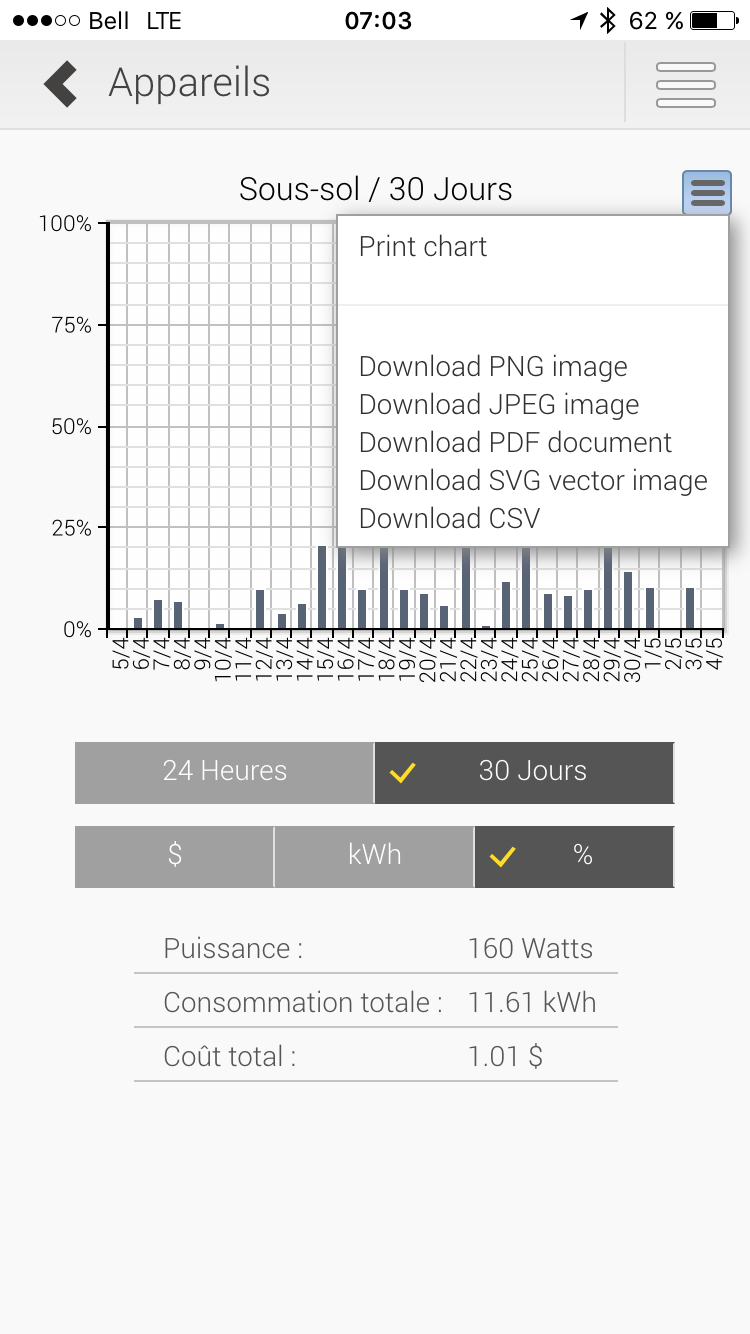The height and width of the screenshot is (1334, 750).
Task: Close the chart export menu button
Action: [x=707, y=192]
